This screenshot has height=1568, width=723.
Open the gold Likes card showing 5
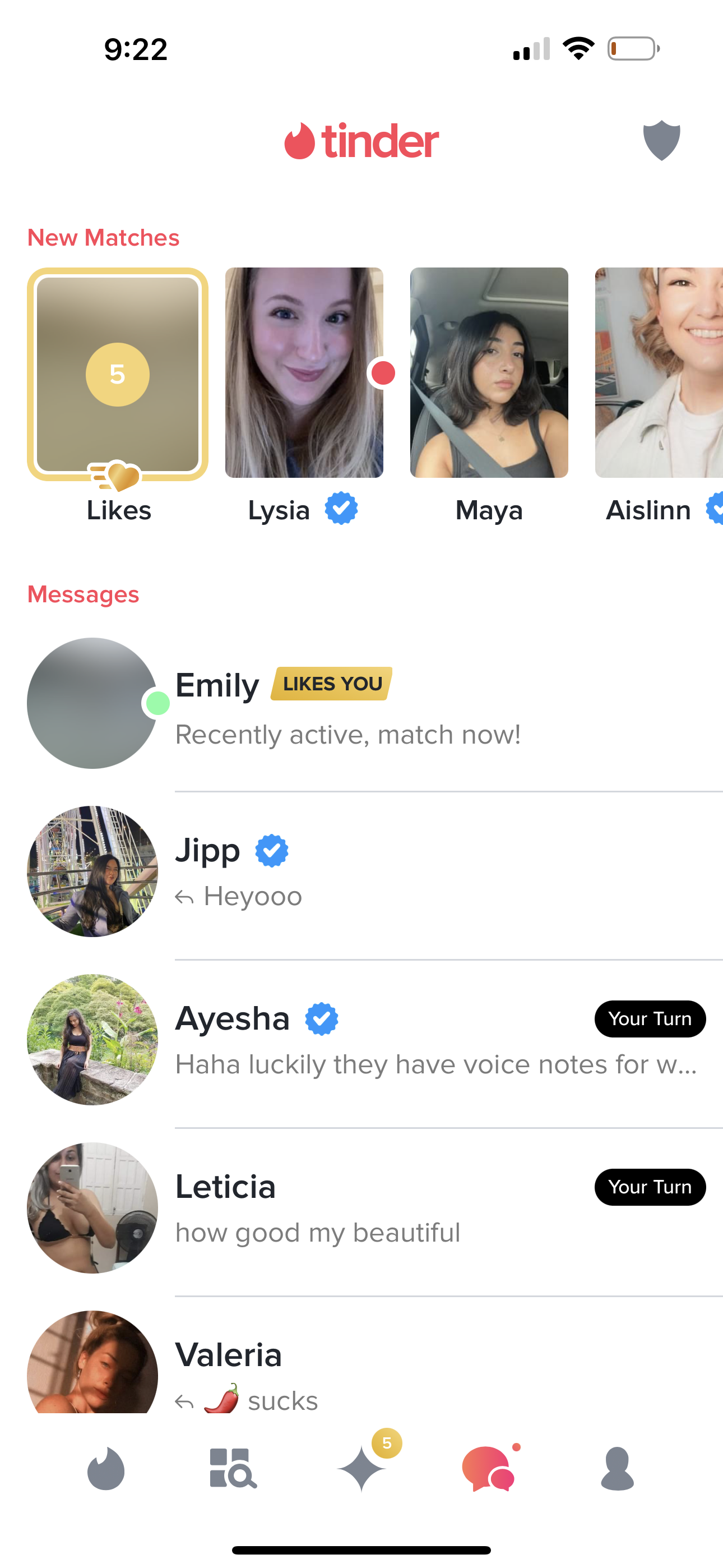[x=118, y=373]
